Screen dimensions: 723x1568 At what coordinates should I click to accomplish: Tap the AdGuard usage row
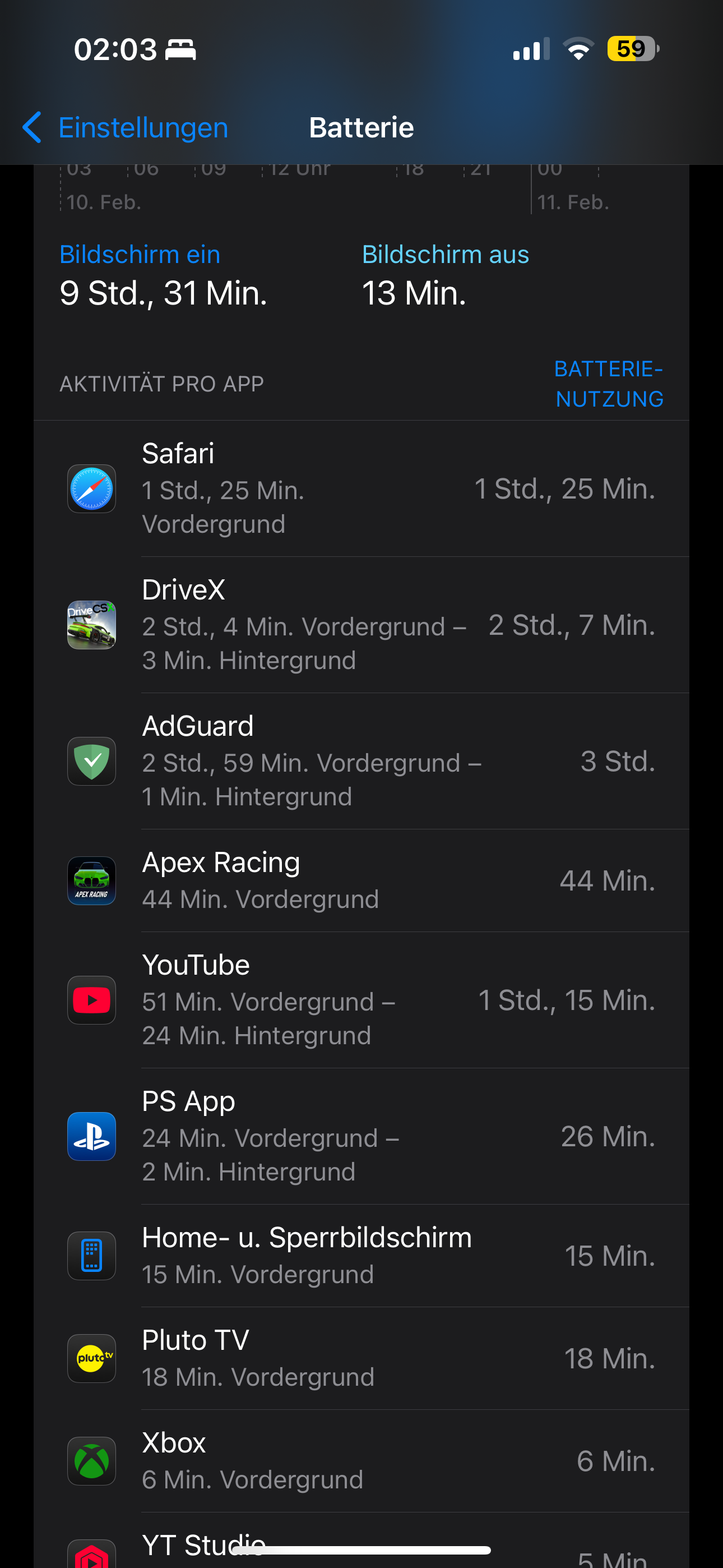click(x=361, y=762)
